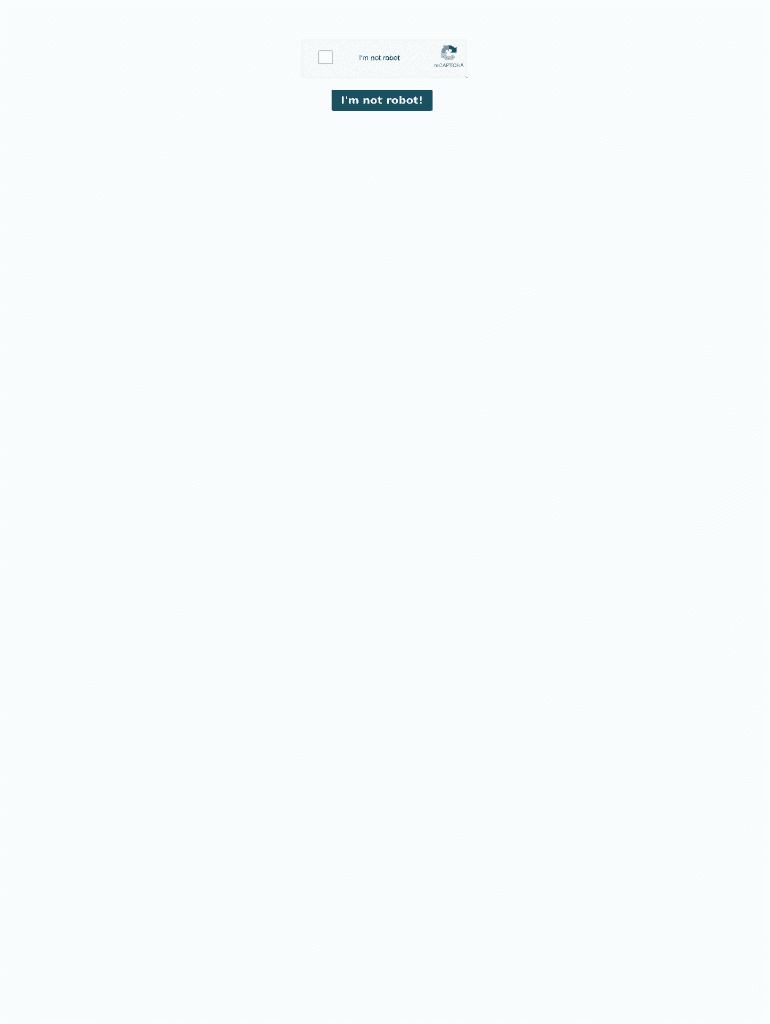The image size is (770, 1024).
Task: Check the I'm not robot checkbox
Action: pyautogui.click(x=325, y=57)
